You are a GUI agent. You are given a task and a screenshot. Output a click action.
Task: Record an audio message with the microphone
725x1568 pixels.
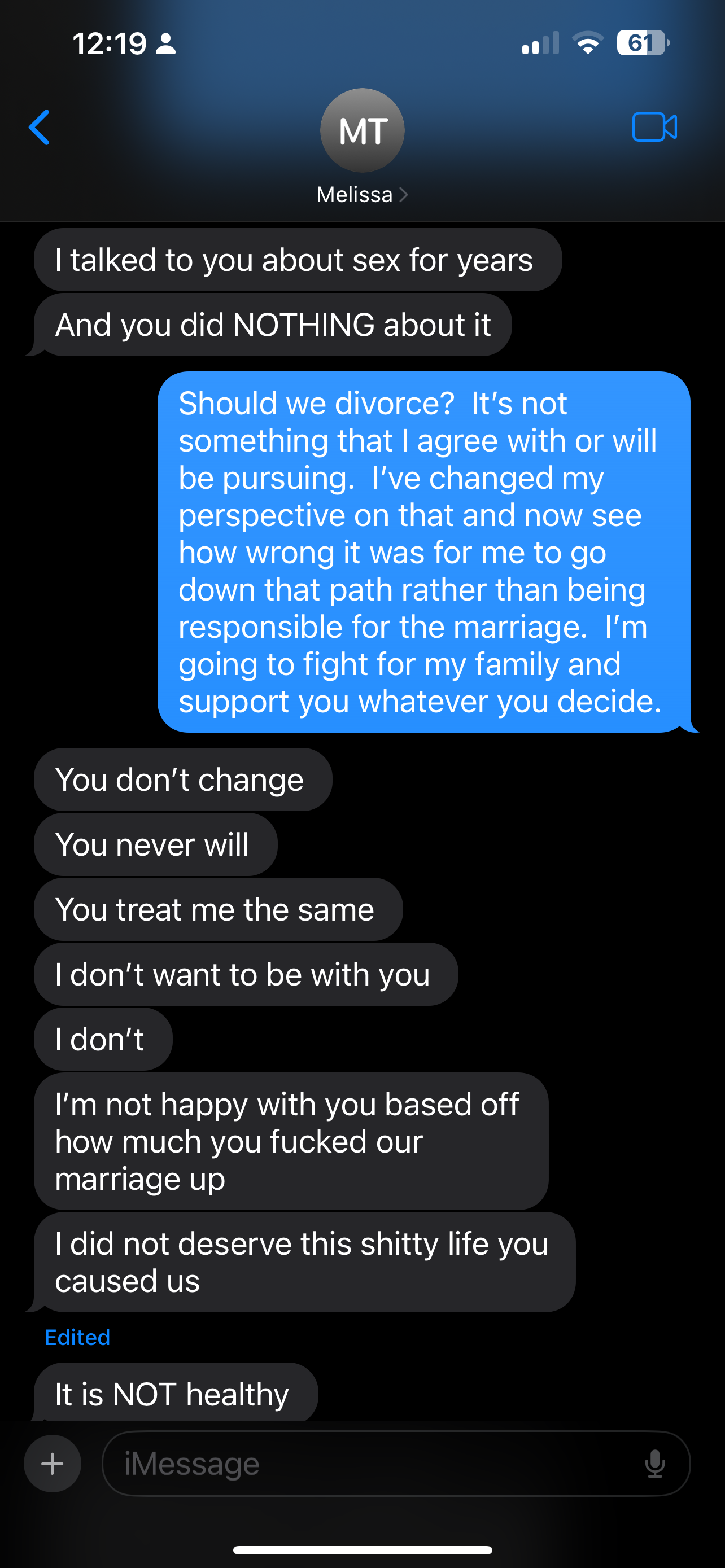pos(654,1464)
